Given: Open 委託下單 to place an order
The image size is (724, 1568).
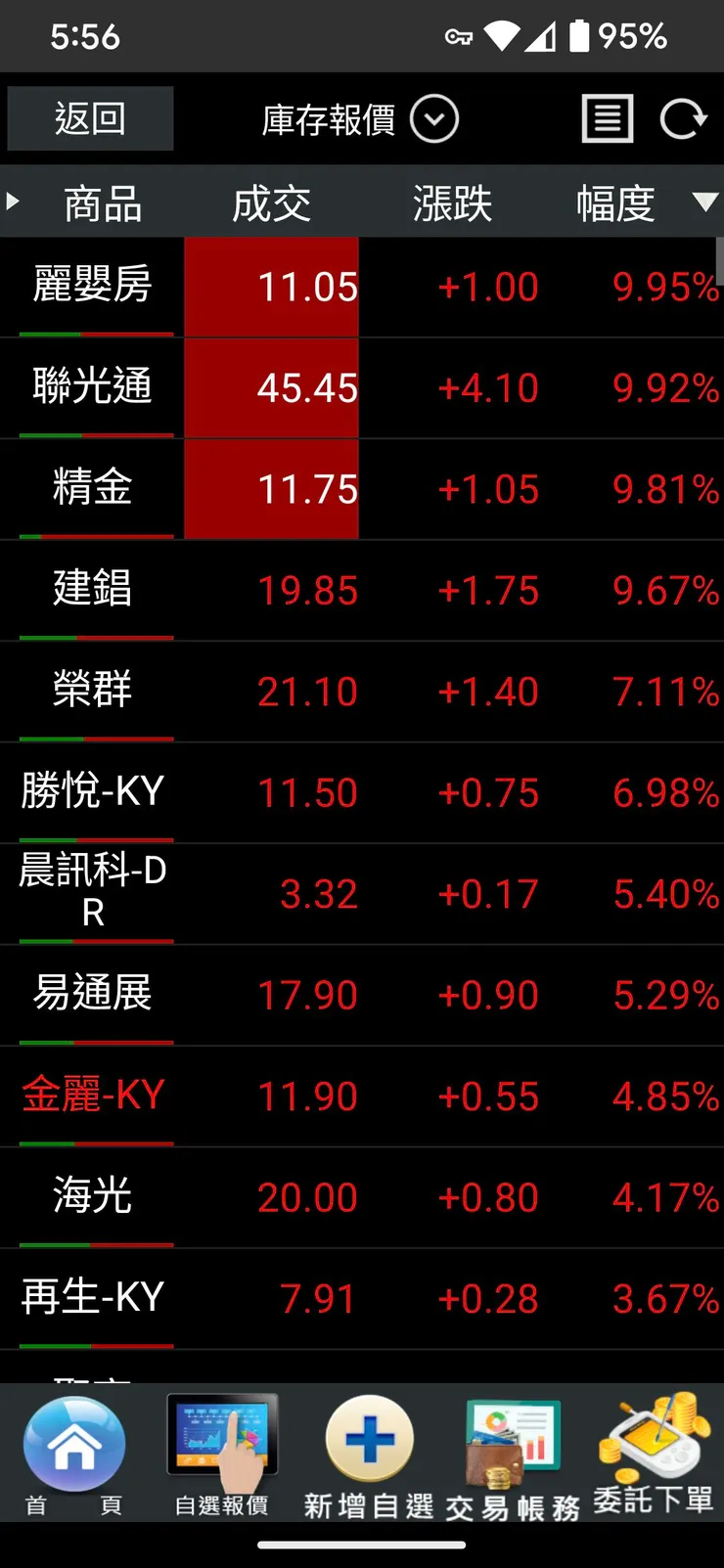Looking at the screenshot, I should (x=653, y=1454).
